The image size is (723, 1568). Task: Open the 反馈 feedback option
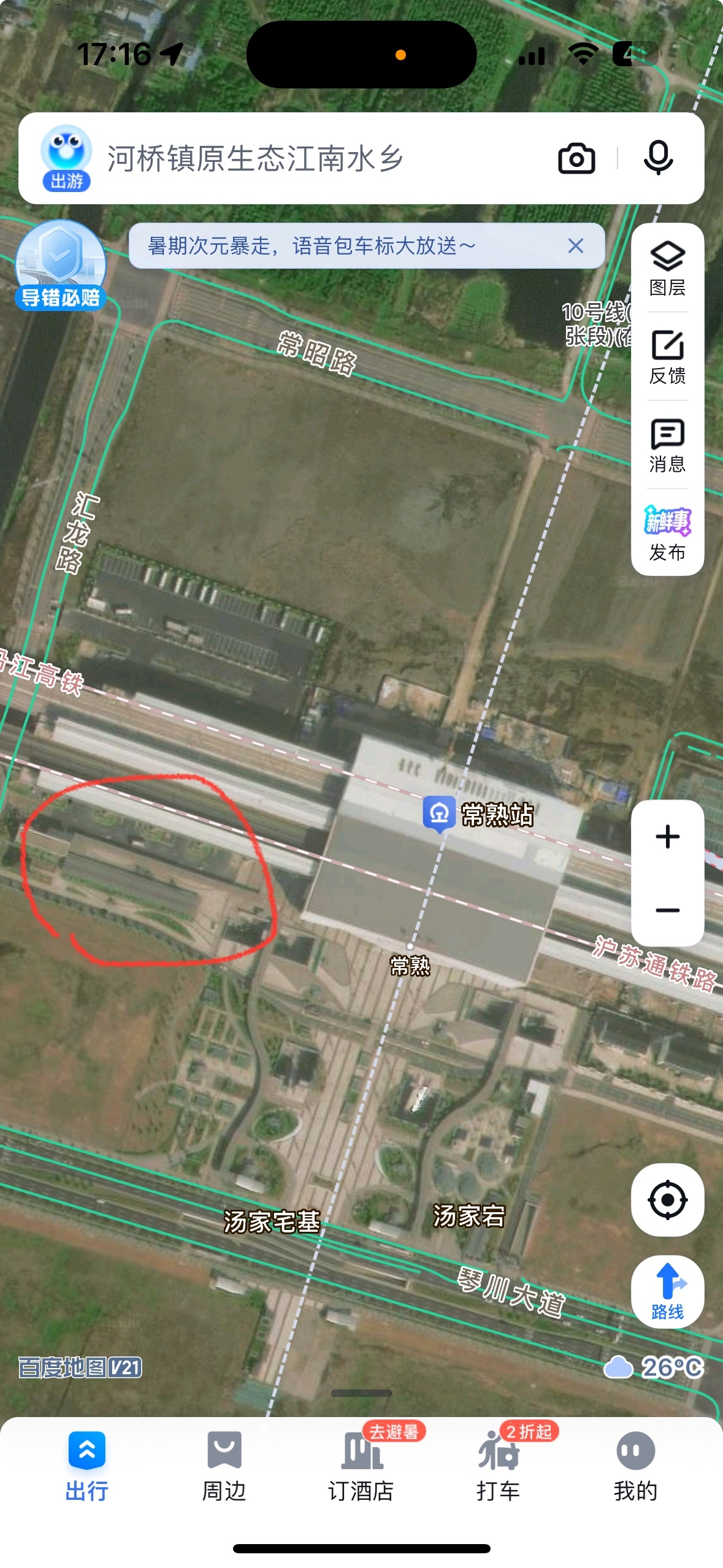point(667,356)
